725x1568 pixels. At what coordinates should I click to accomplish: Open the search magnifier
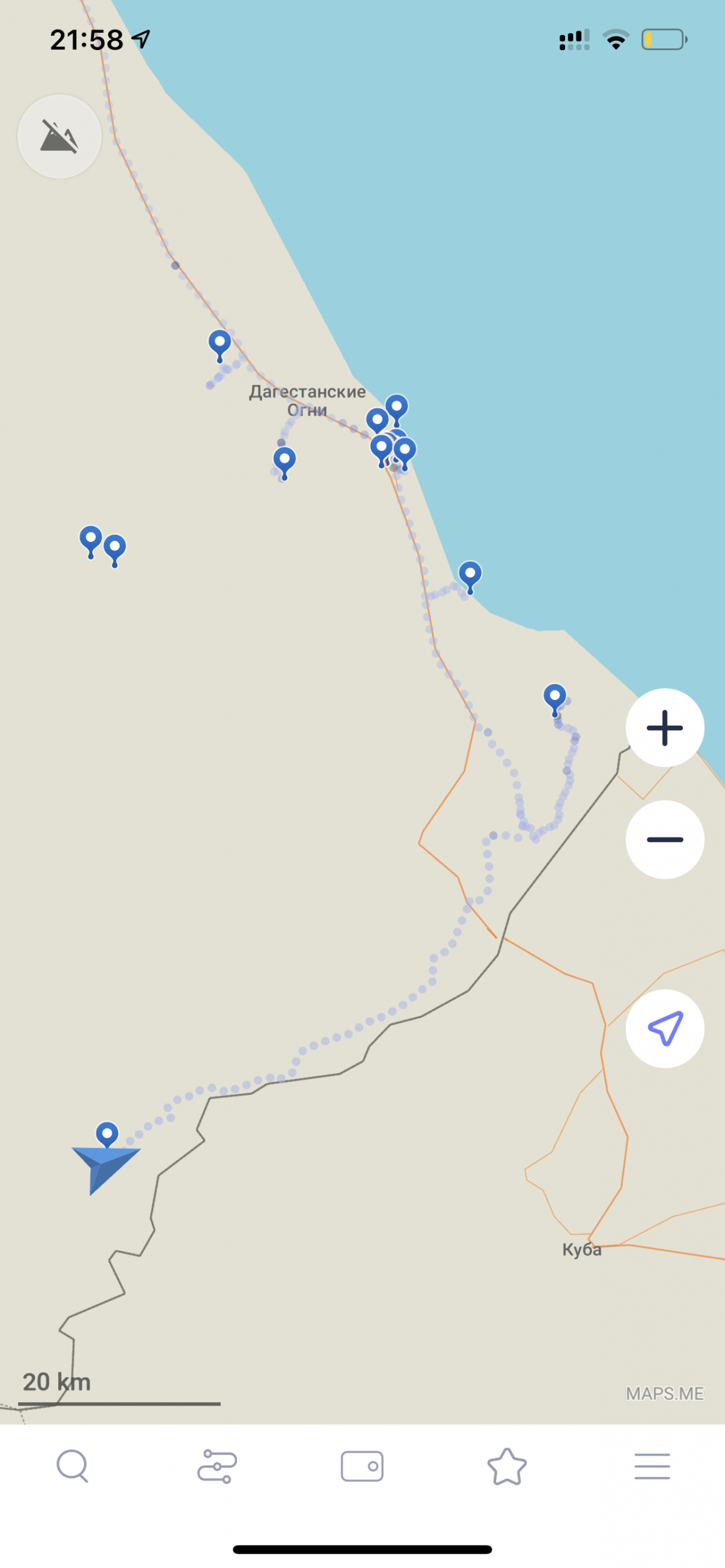(x=73, y=1466)
